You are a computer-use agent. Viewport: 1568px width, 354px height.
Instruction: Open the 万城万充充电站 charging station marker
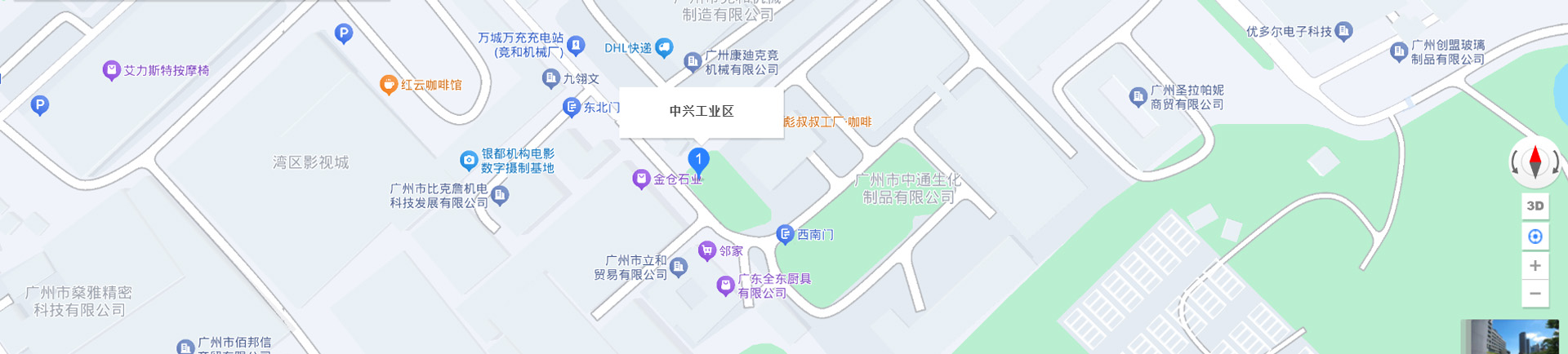[576, 45]
